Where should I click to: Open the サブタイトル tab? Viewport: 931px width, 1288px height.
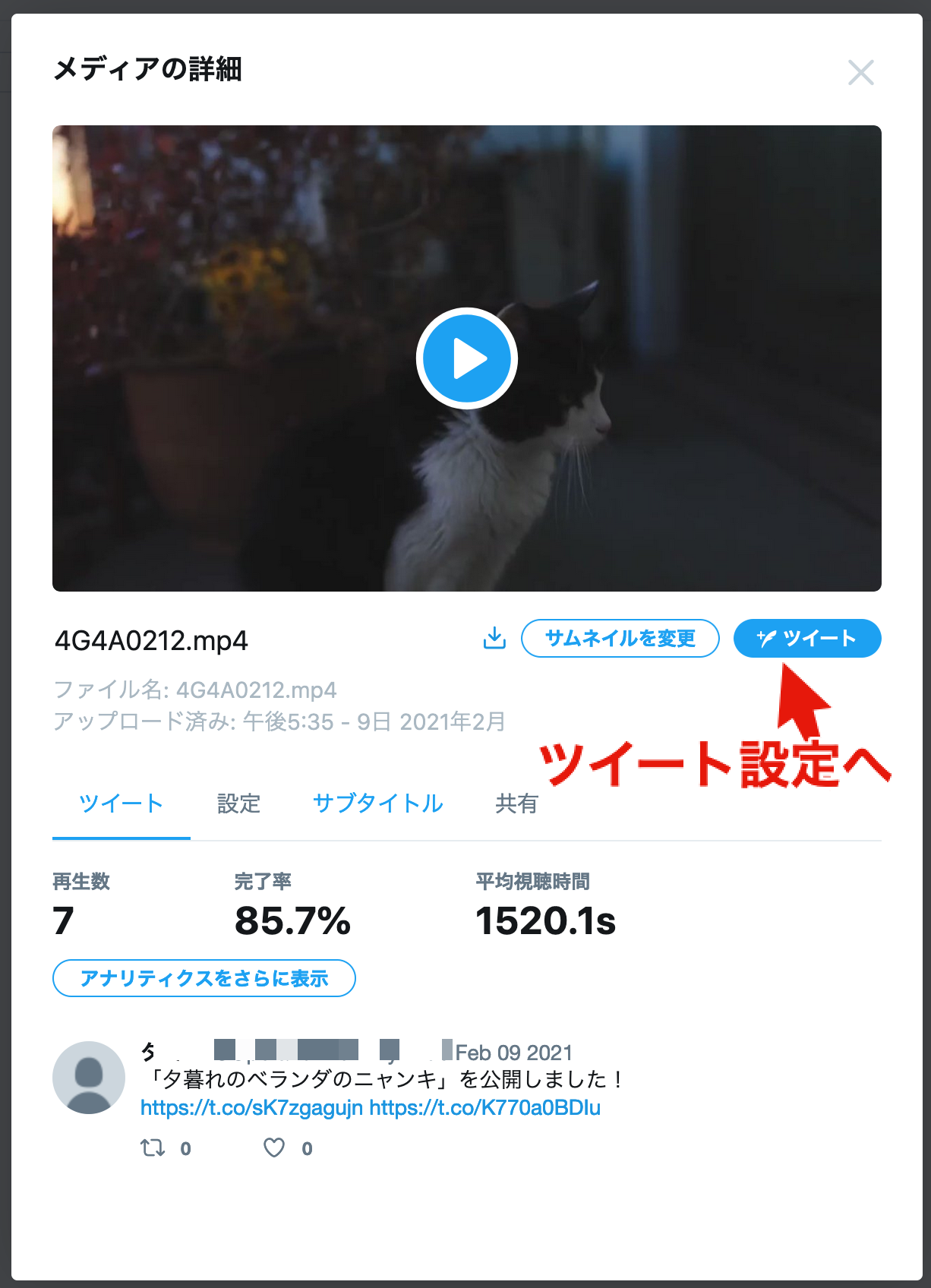click(377, 803)
